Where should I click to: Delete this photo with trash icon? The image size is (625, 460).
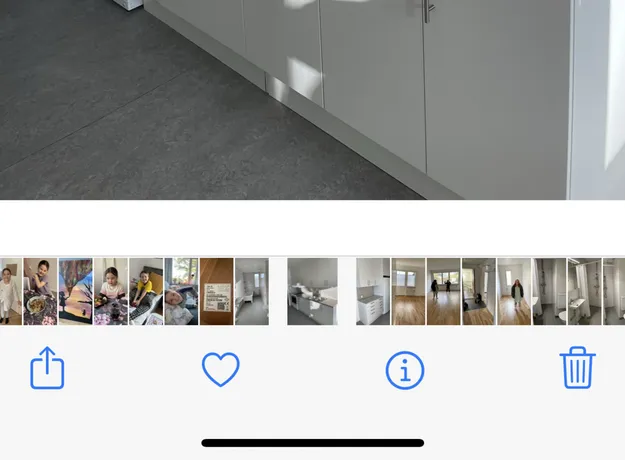point(577,368)
